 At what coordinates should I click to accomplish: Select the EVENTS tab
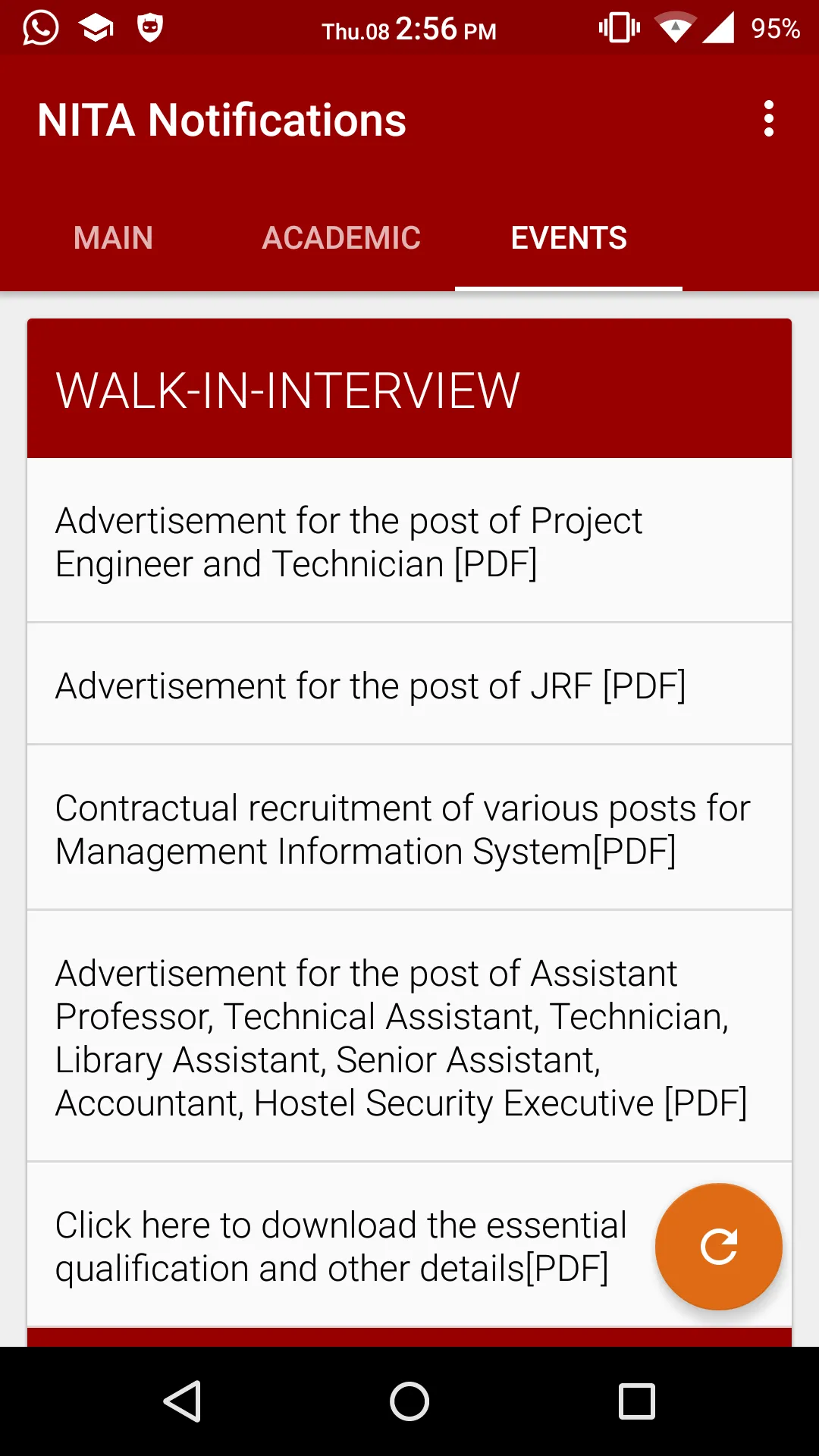coord(569,238)
